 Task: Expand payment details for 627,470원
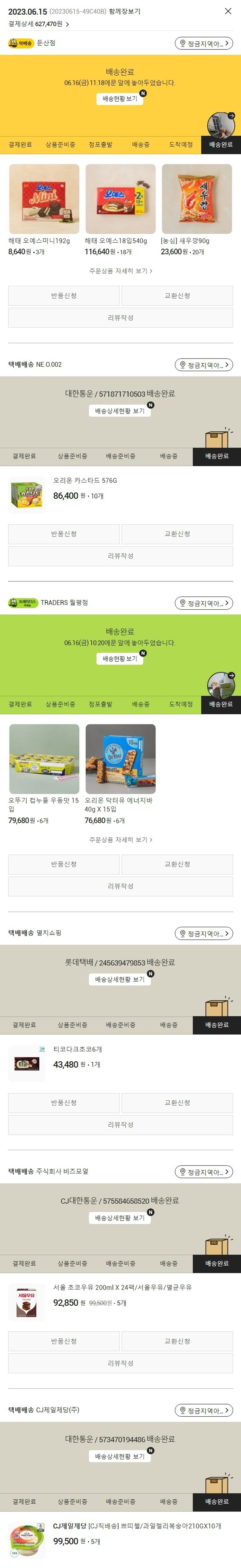pos(39,24)
